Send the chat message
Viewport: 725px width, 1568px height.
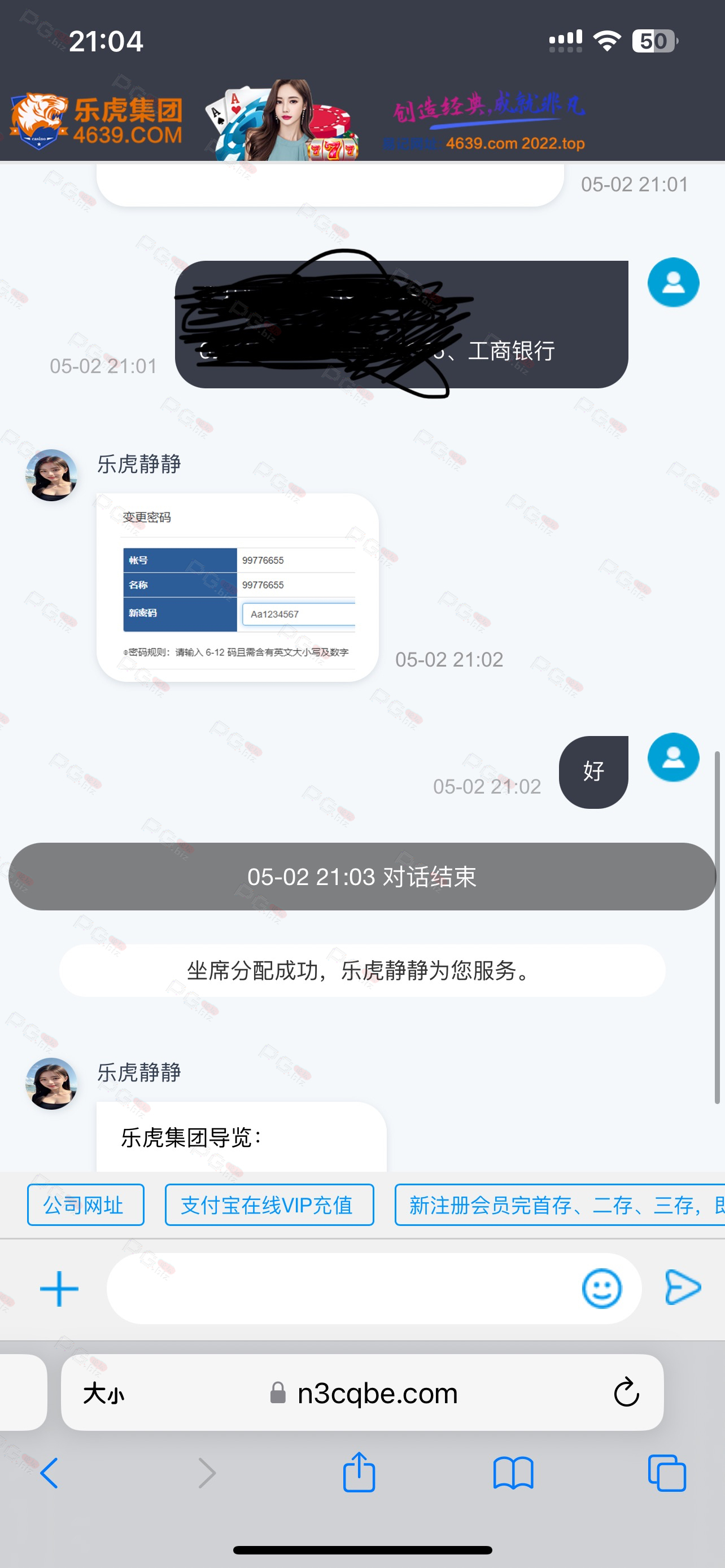(x=683, y=1287)
